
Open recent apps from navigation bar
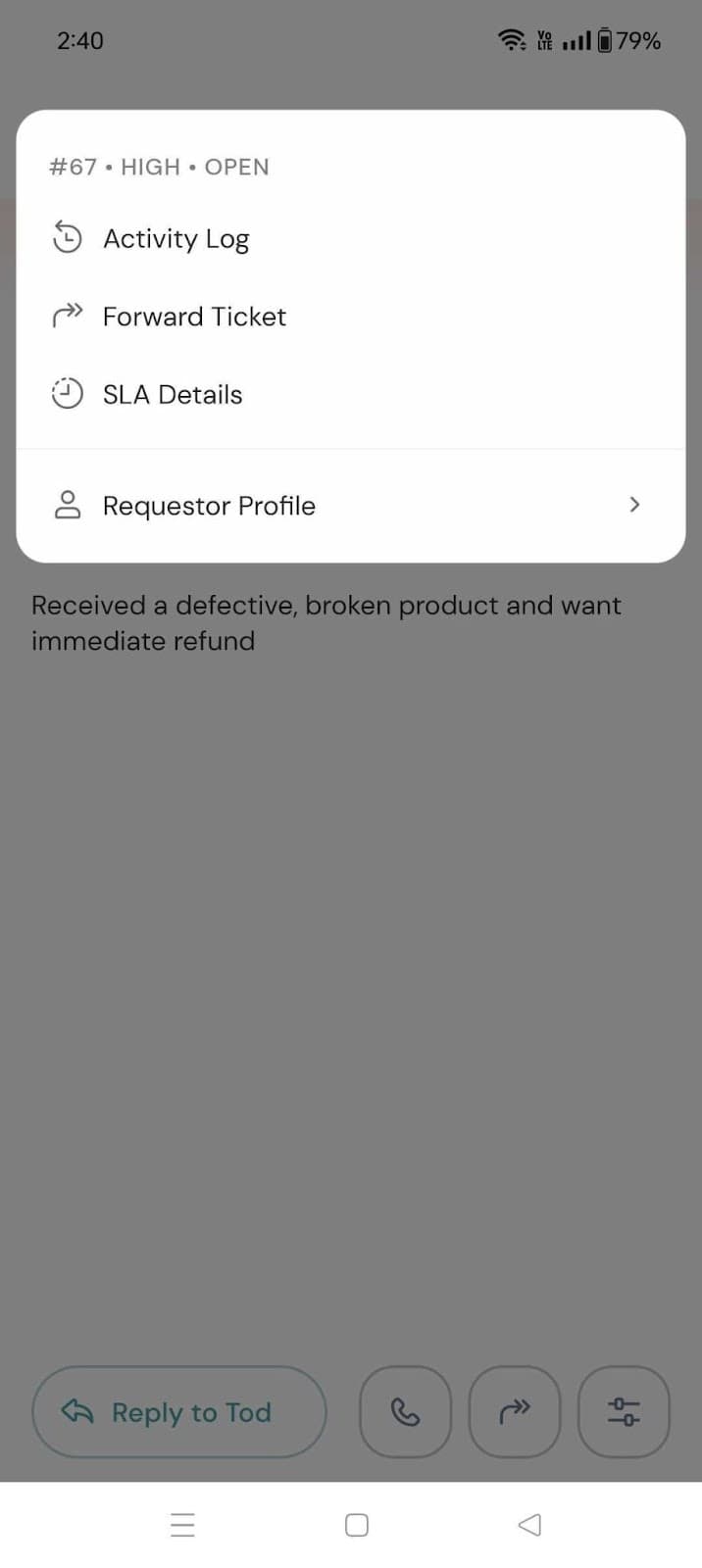coord(182,1525)
